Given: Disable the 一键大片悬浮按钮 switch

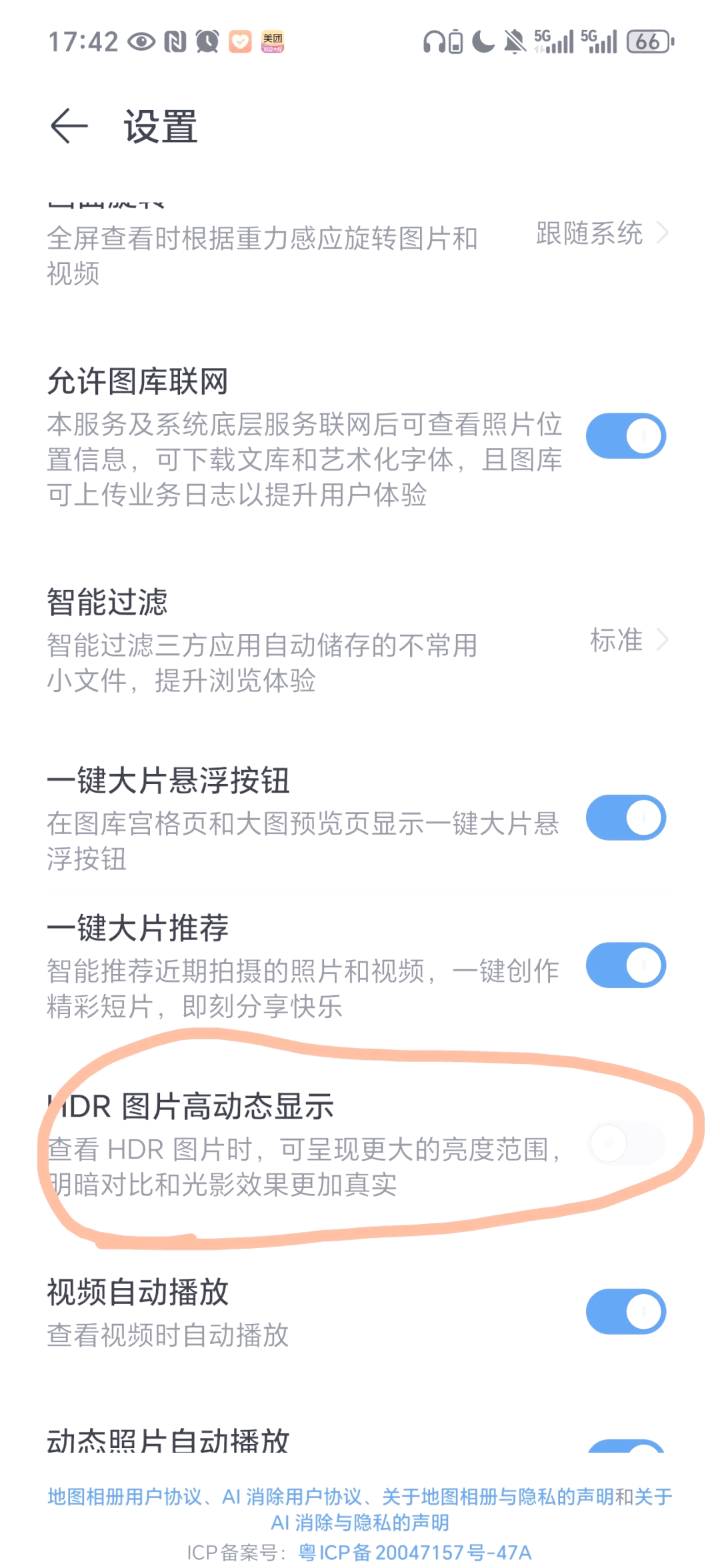Looking at the screenshot, I should coord(625,816).
